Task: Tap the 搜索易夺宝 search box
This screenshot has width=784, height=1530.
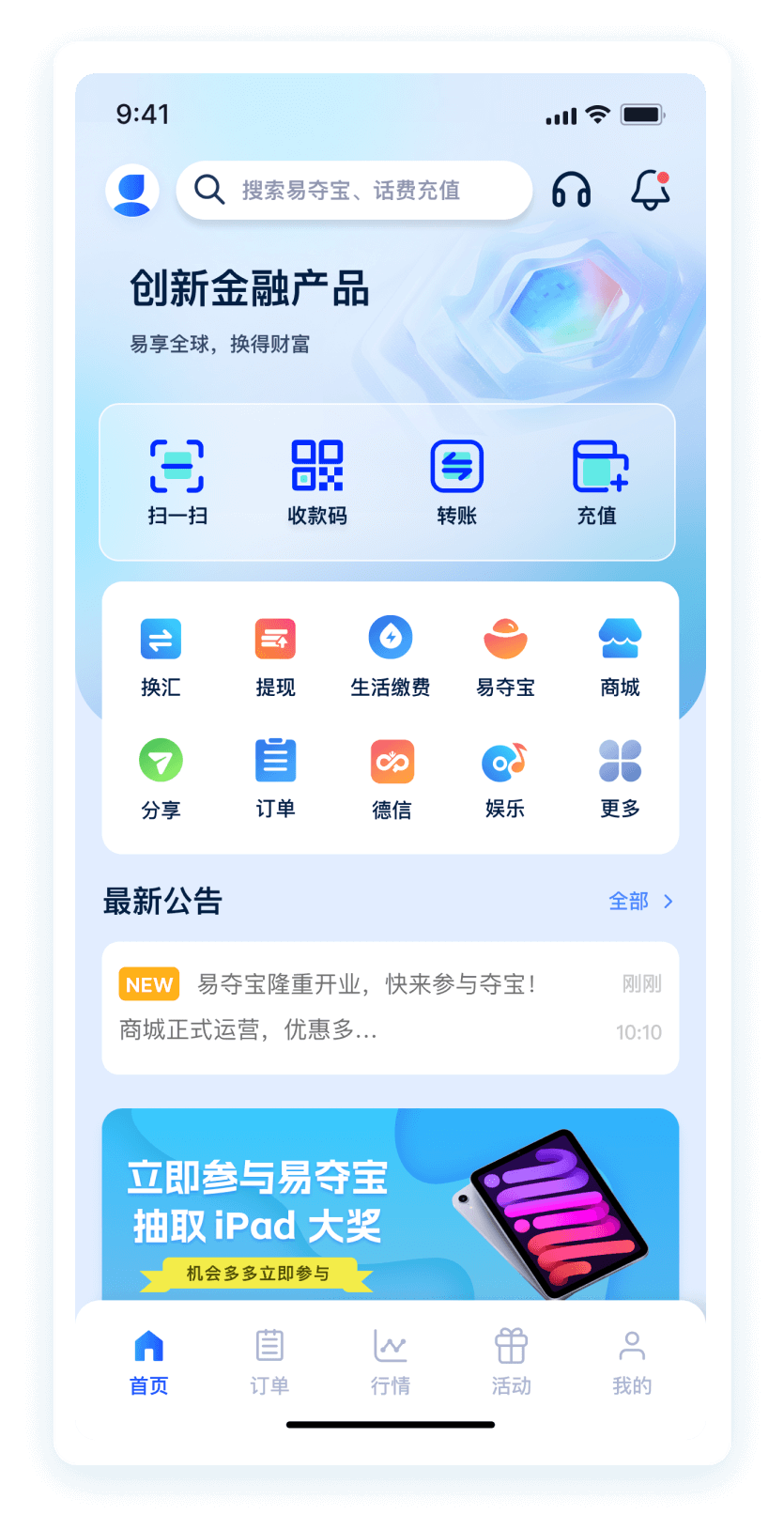Action: point(354,191)
